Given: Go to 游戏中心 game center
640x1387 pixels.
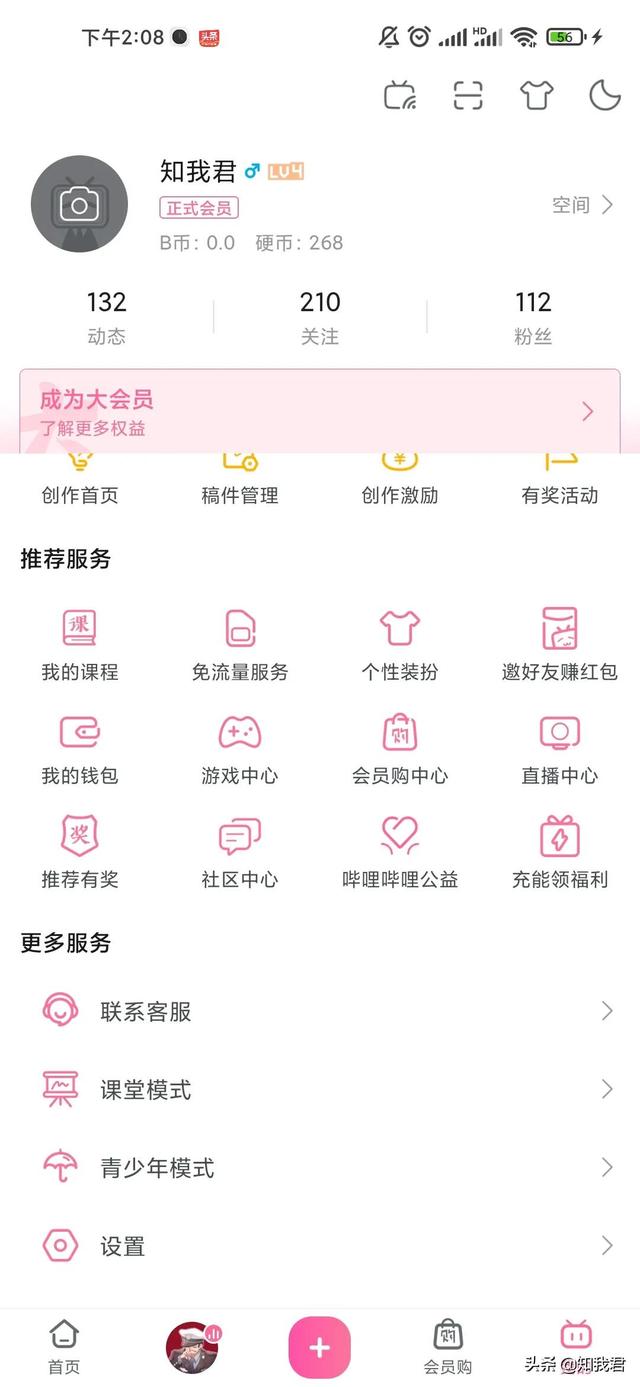Looking at the screenshot, I should point(240,748).
